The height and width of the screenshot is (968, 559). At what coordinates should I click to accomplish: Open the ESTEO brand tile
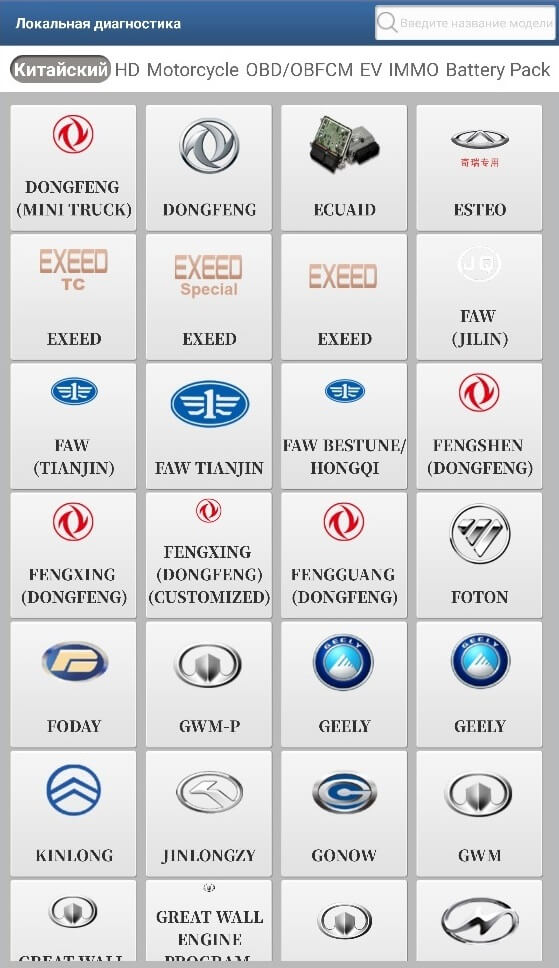(479, 168)
